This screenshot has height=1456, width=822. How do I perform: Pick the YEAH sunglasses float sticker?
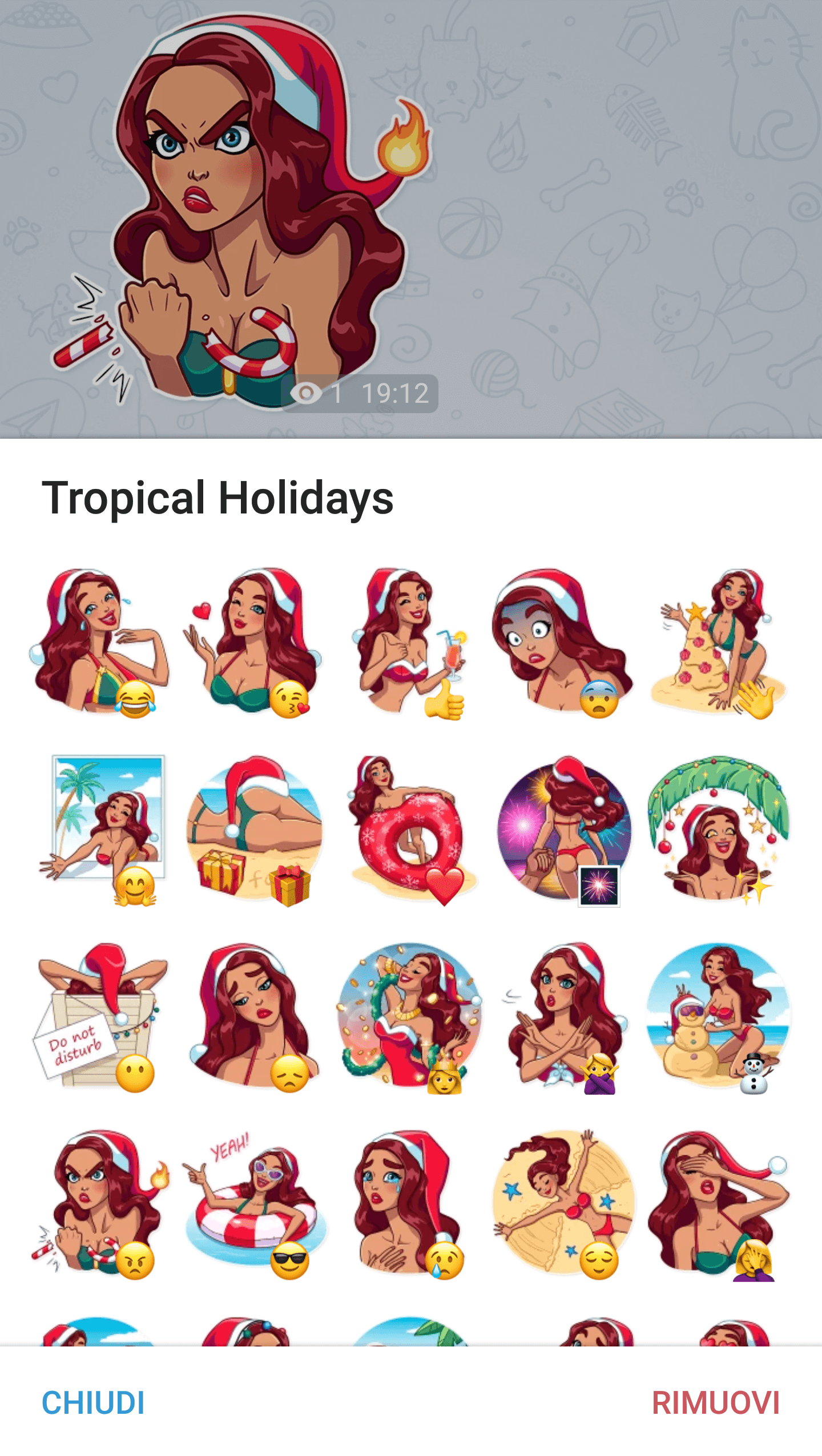pos(255,1203)
